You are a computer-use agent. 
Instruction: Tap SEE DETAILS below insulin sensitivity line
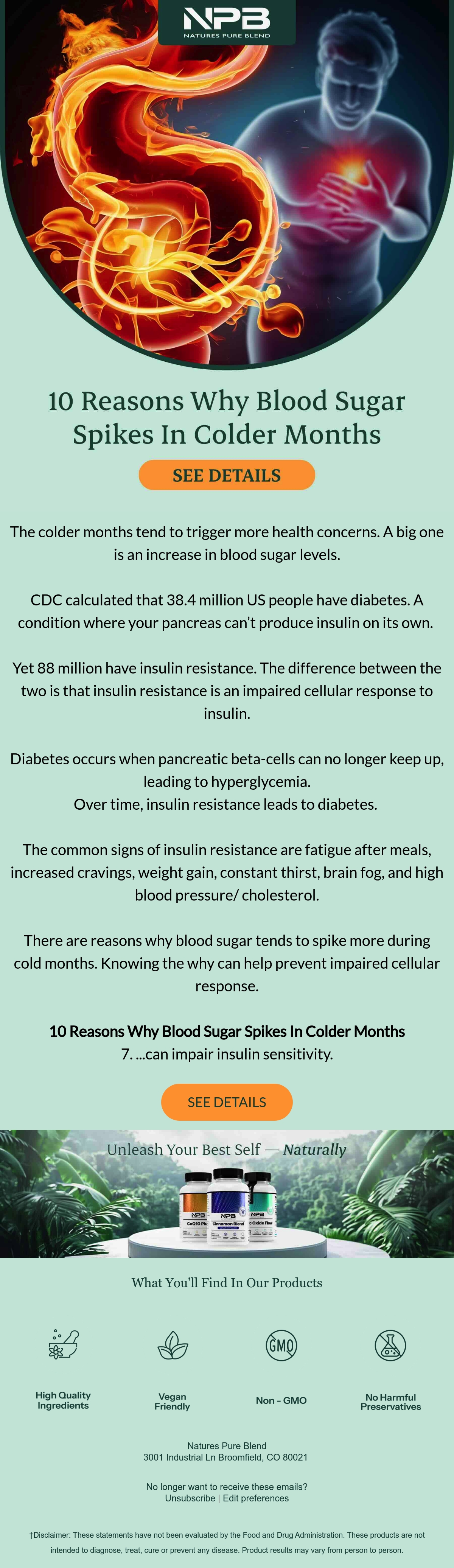226,1102
